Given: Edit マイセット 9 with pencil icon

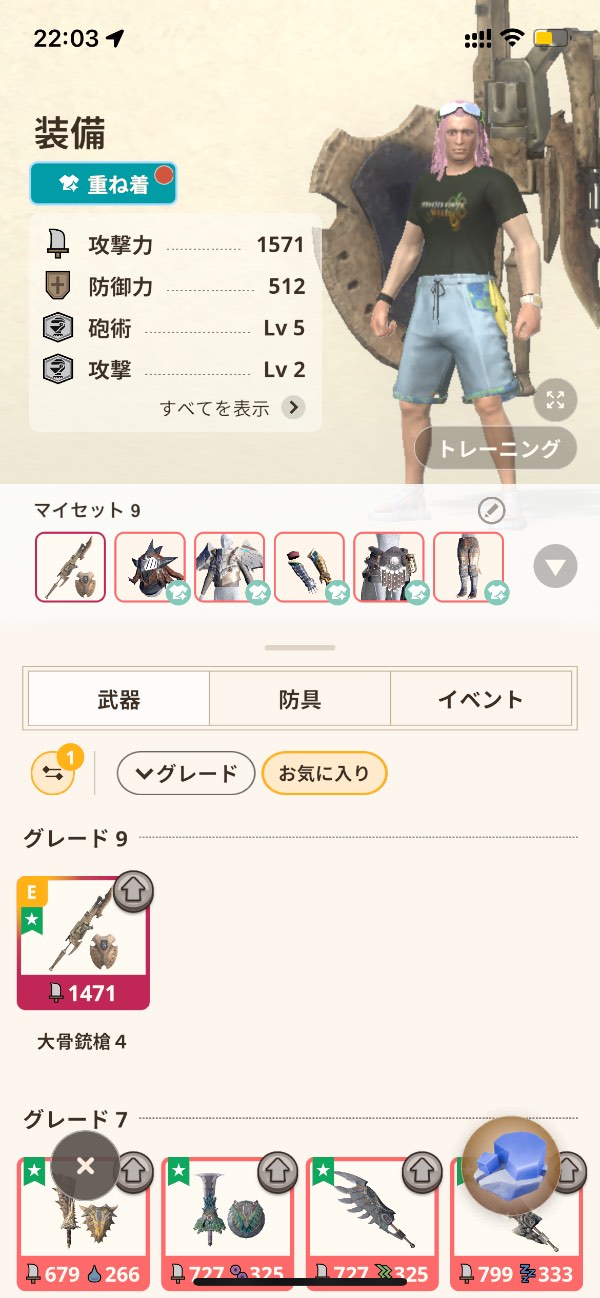Looking at the screenshot, I should [x=491, y=511].
